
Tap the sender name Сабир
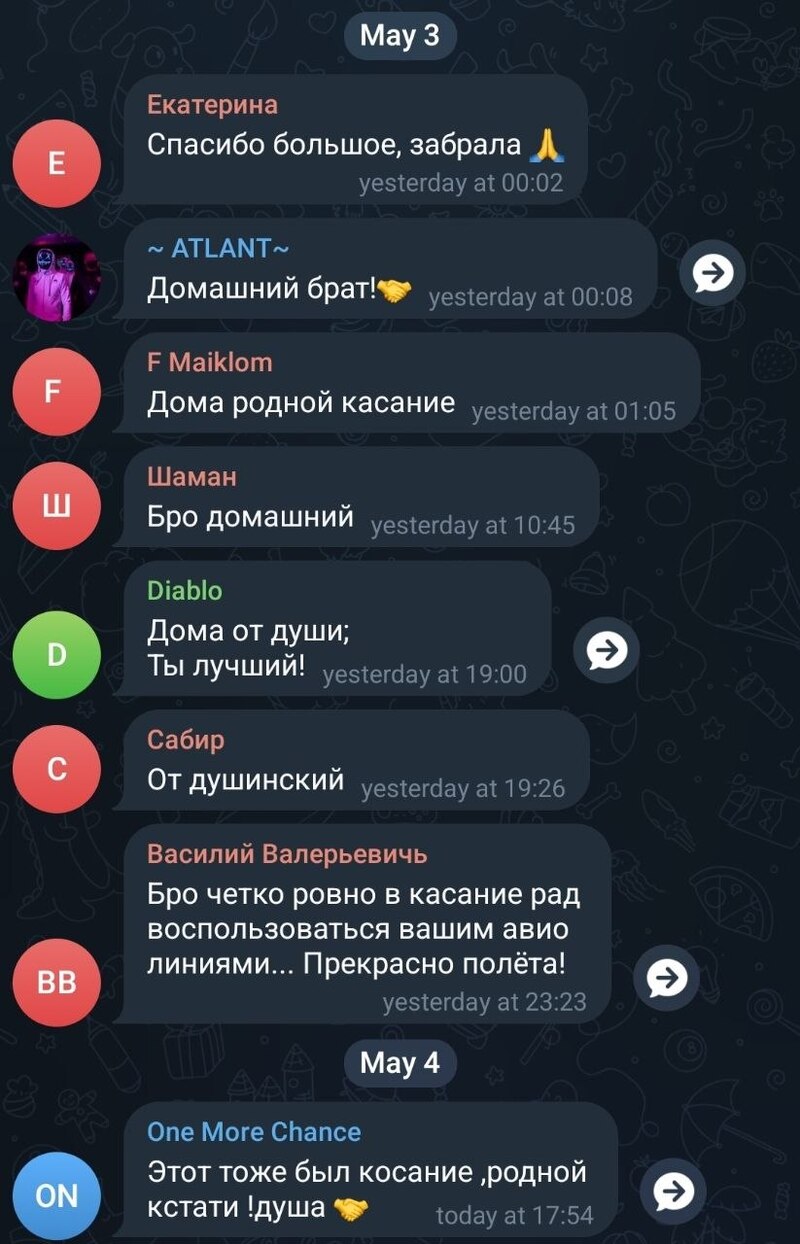point(186,740)
